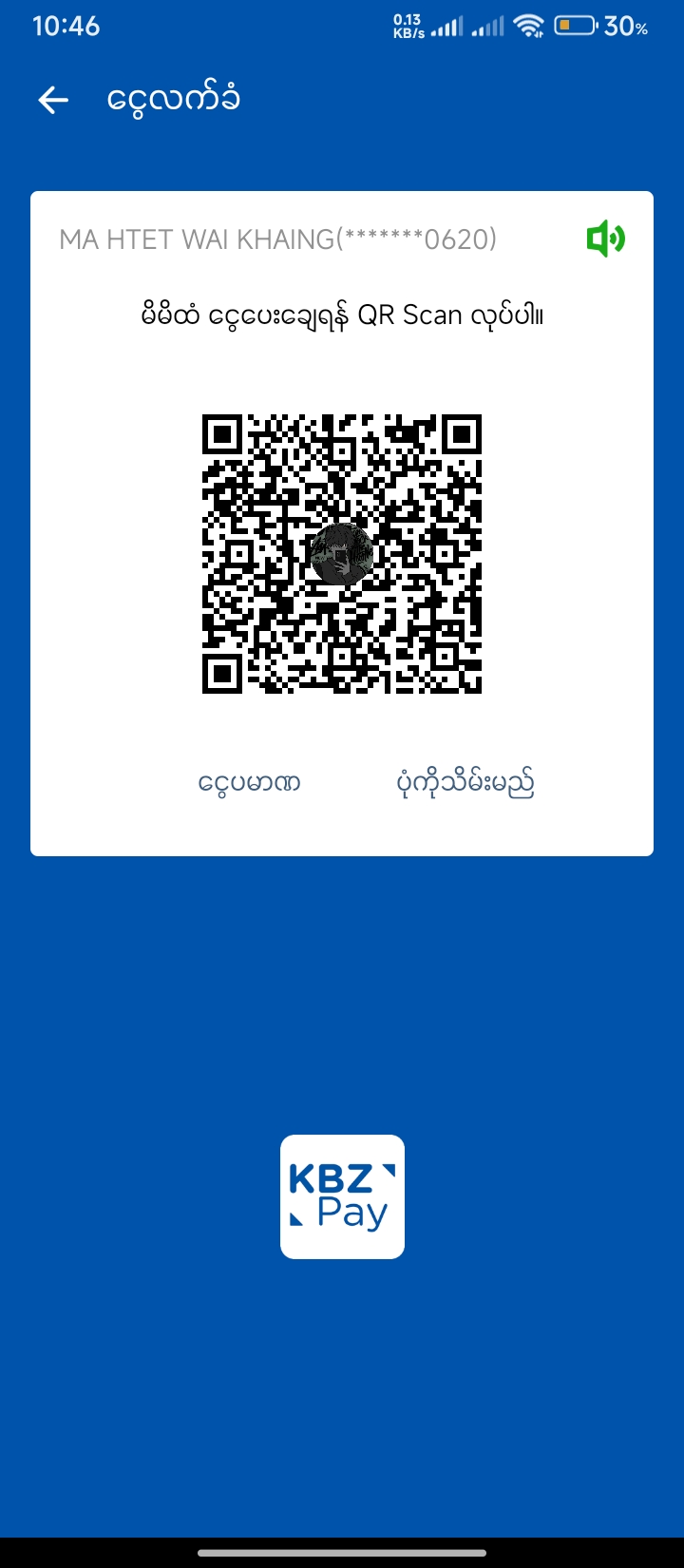Set the amount with ငွေပမာဏ

click(250, 783)
